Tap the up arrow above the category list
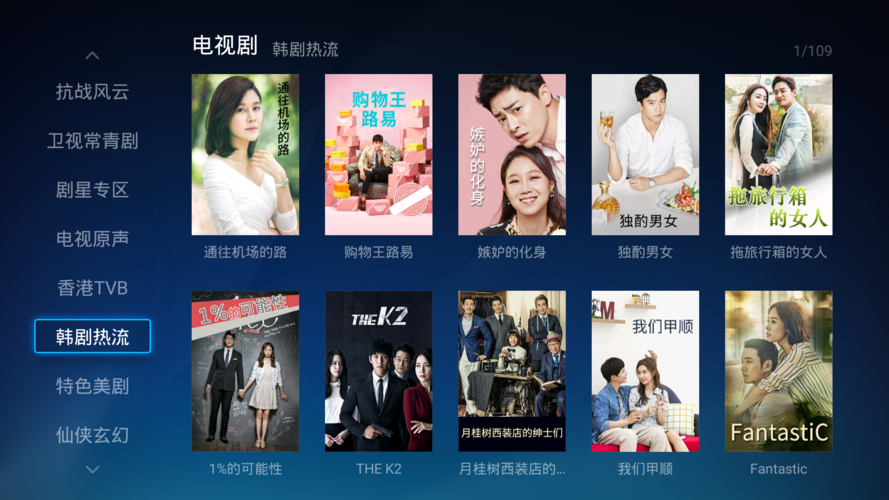889x500 pixels. 92,56
